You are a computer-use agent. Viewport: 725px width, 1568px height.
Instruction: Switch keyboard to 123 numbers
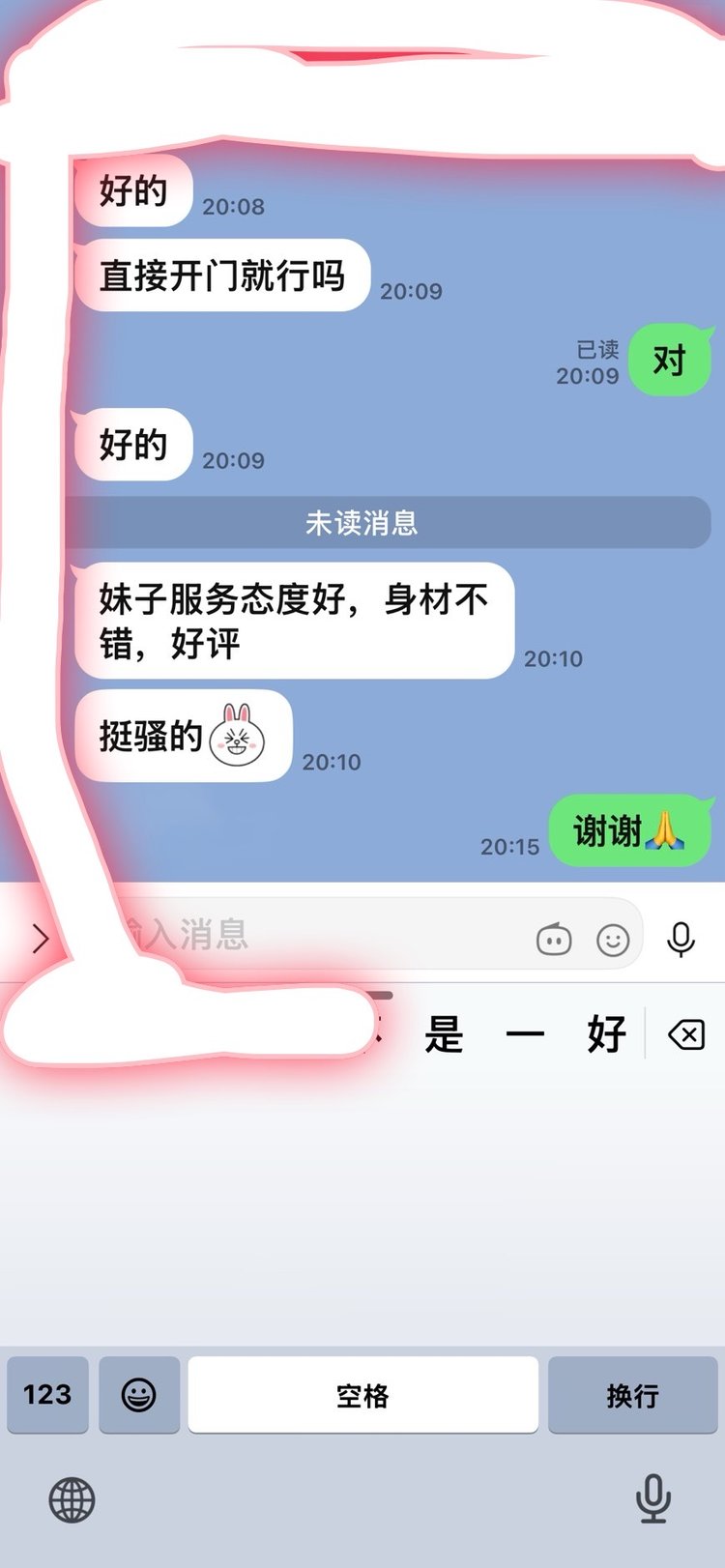(x=47, y=1394)
